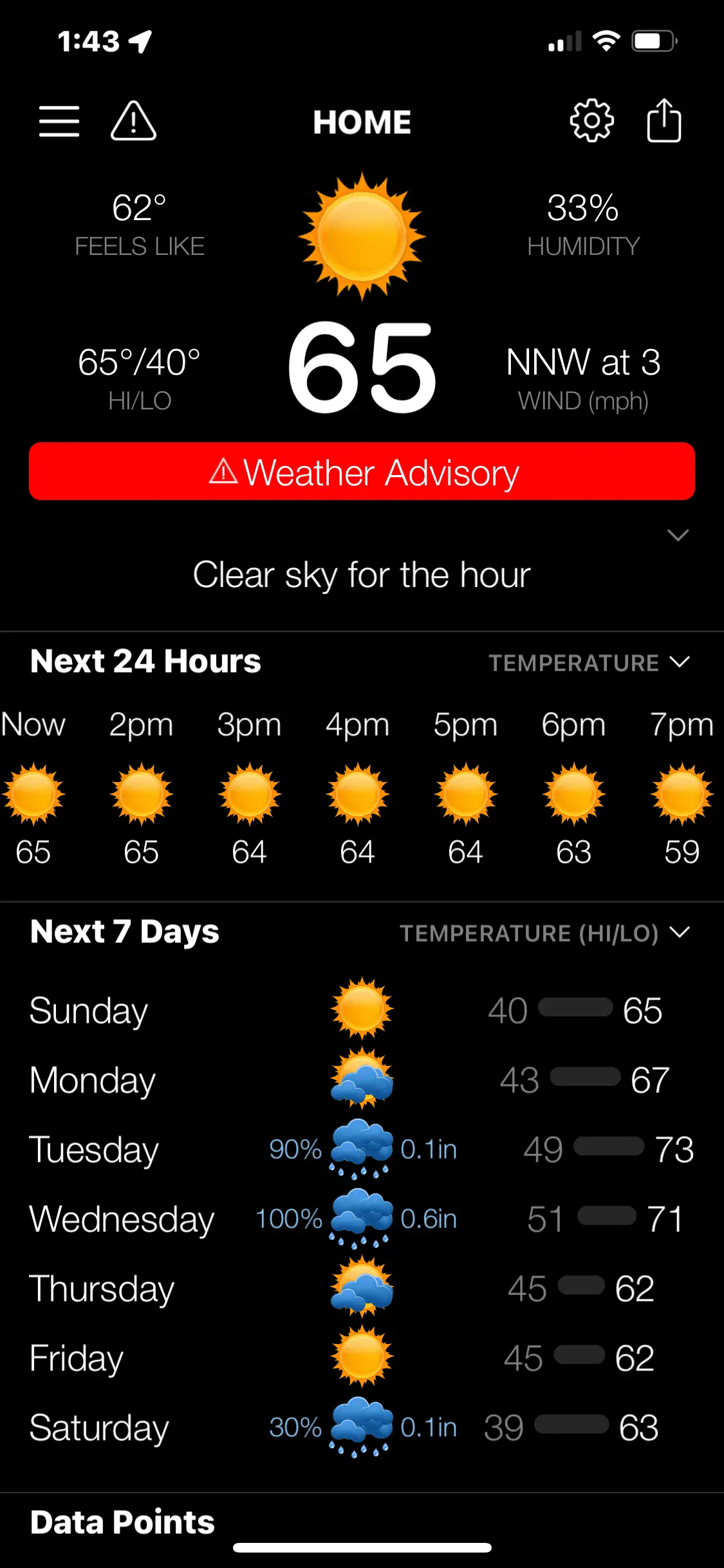Image resolution: width=724 pixels, height=1568 pixels.
Task: Open the hamburger menu
Action: pos(59,122)
